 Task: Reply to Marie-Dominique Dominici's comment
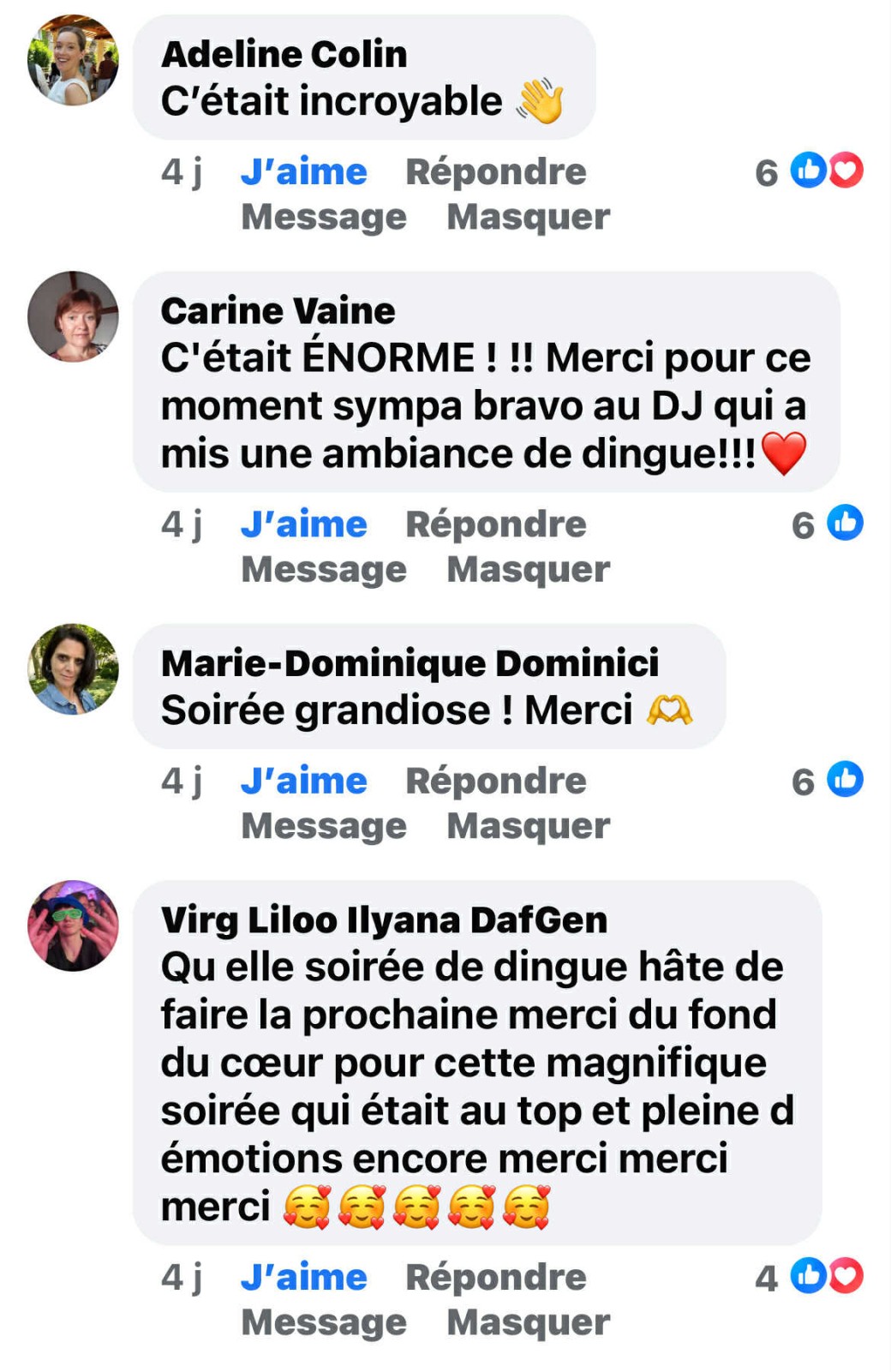[x=495, y=782]
